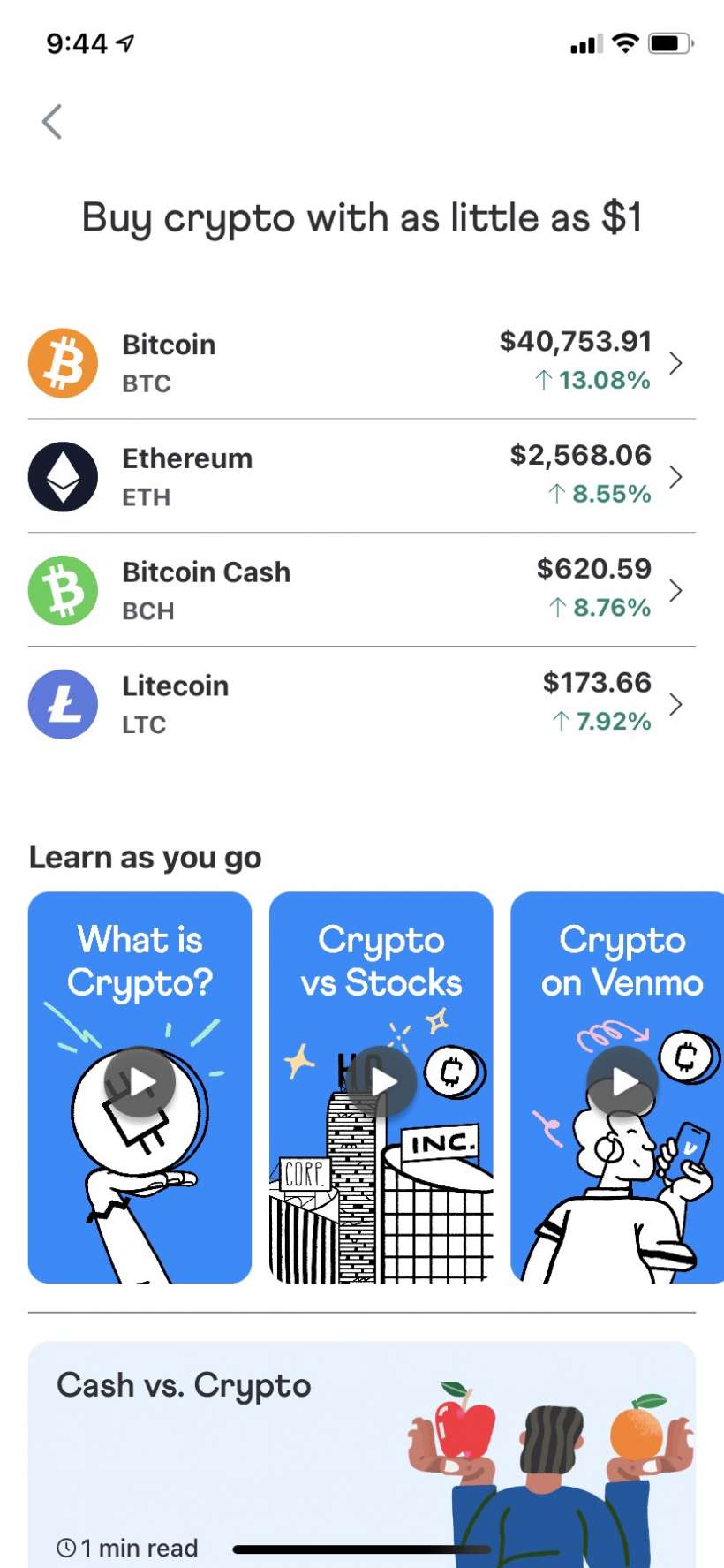Tap the 9:44 time in status bar
The image size is (724, 1568).
[75, 42]
